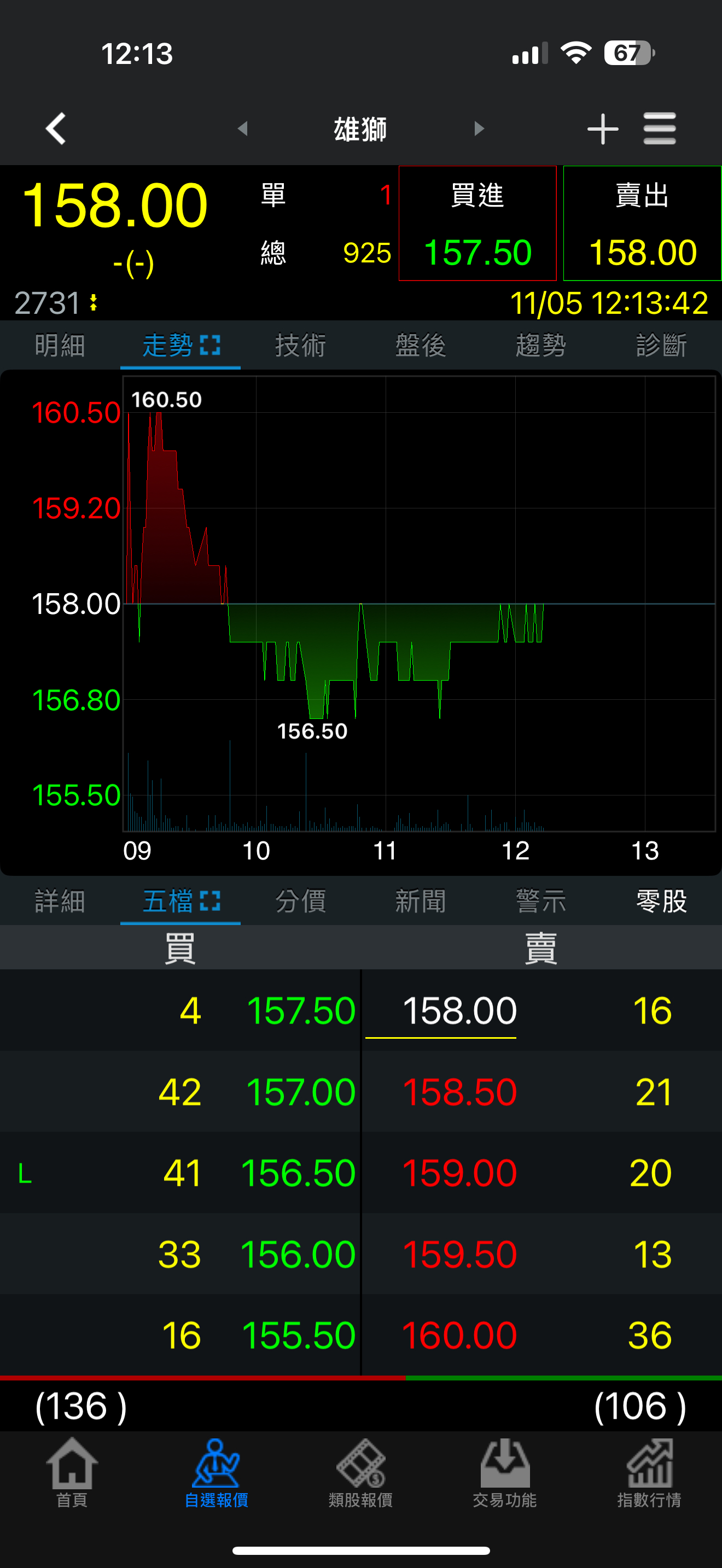Tap the 賣出 158.00 sell button
The height and width of the screenshot is (1568, 722).
point(642,224)
